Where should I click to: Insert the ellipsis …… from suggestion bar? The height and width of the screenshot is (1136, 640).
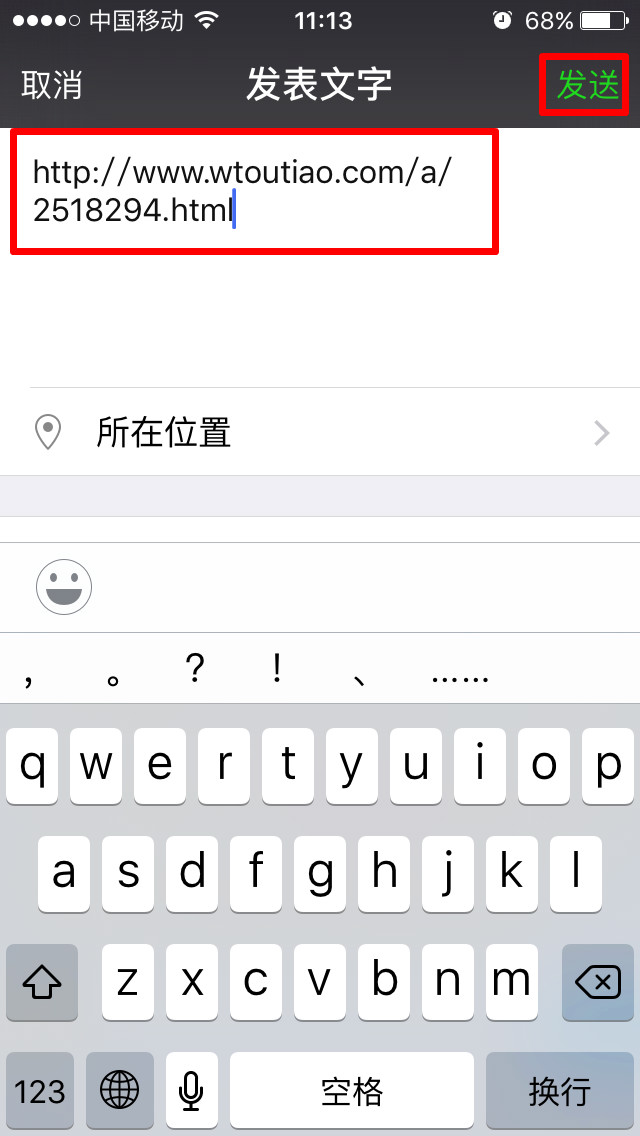[x=460, y=679]
